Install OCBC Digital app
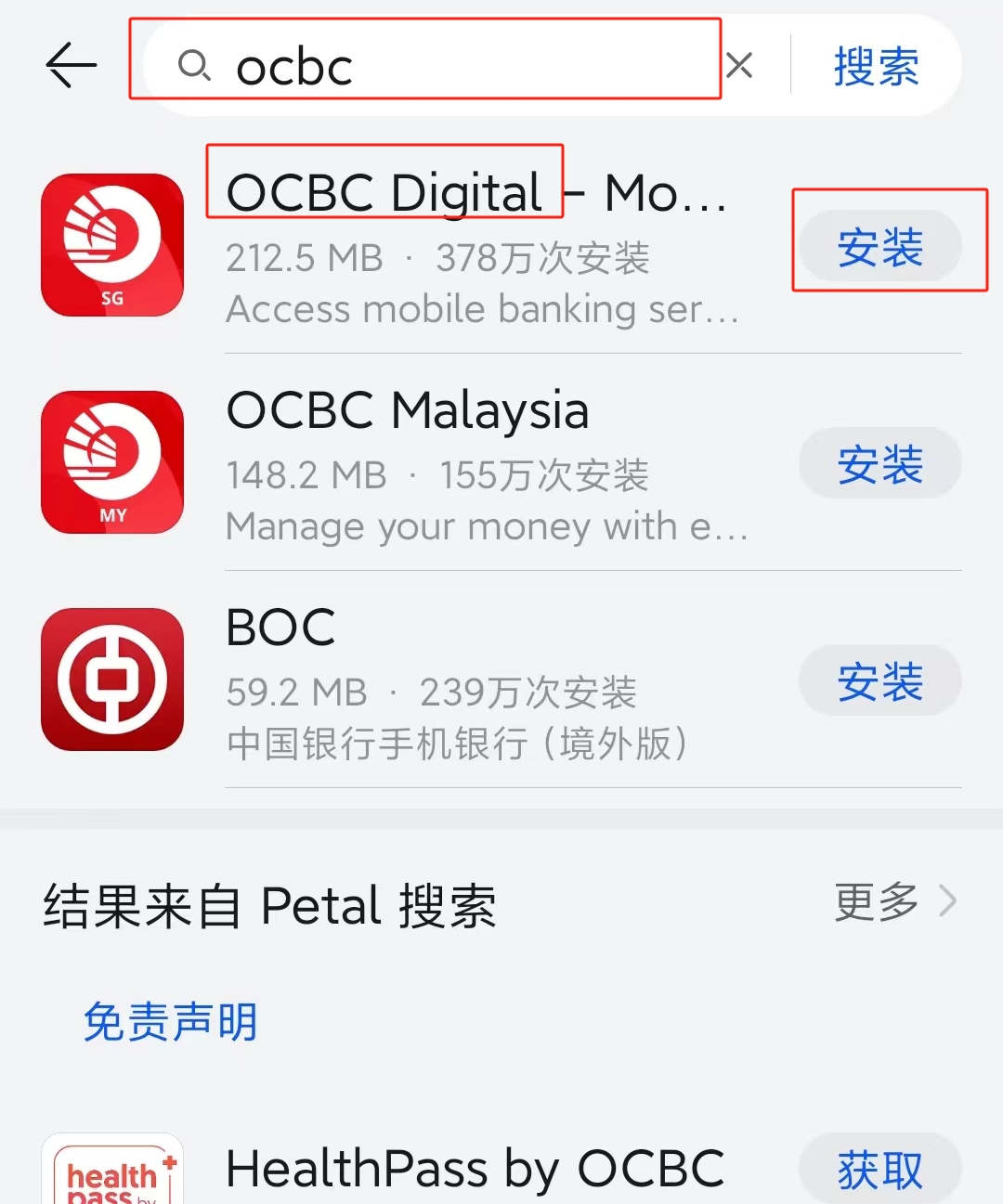Screen dimensions: 1003x1204 point(879,246)
